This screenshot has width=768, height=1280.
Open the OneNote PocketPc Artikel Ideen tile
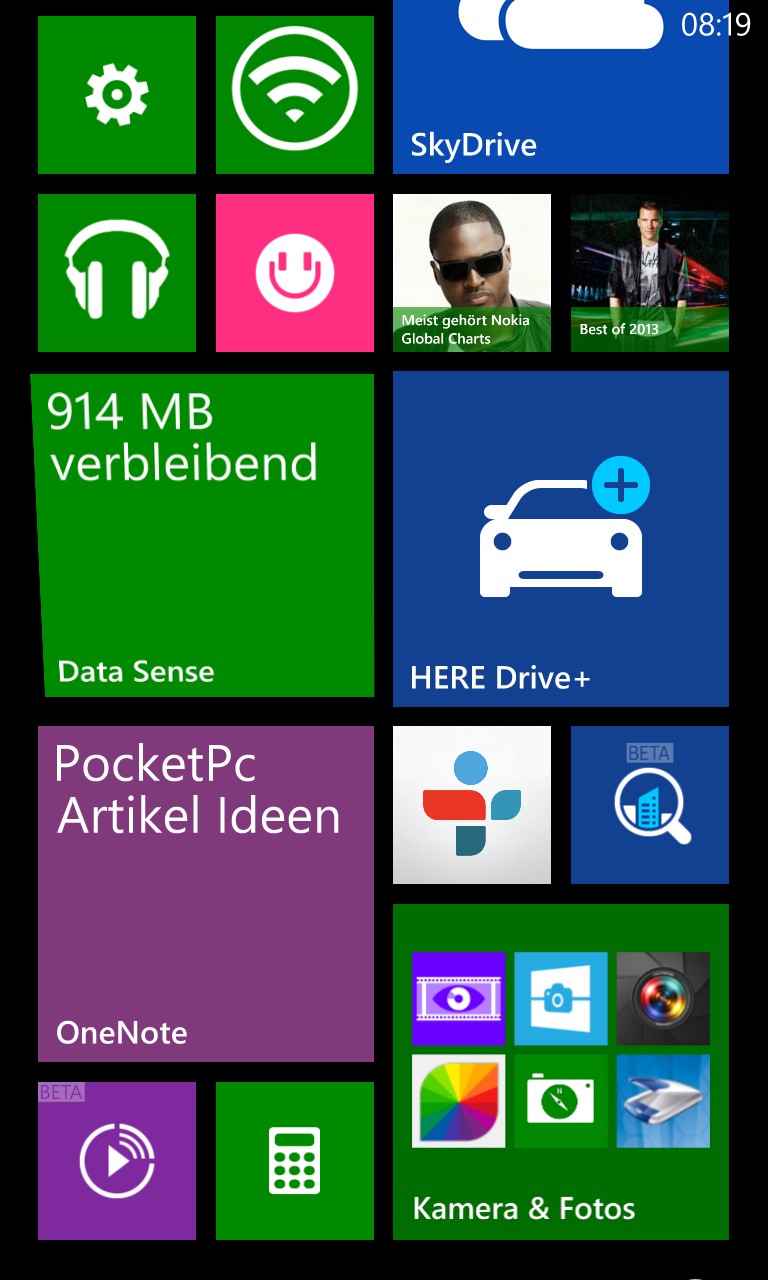(206, 894)
